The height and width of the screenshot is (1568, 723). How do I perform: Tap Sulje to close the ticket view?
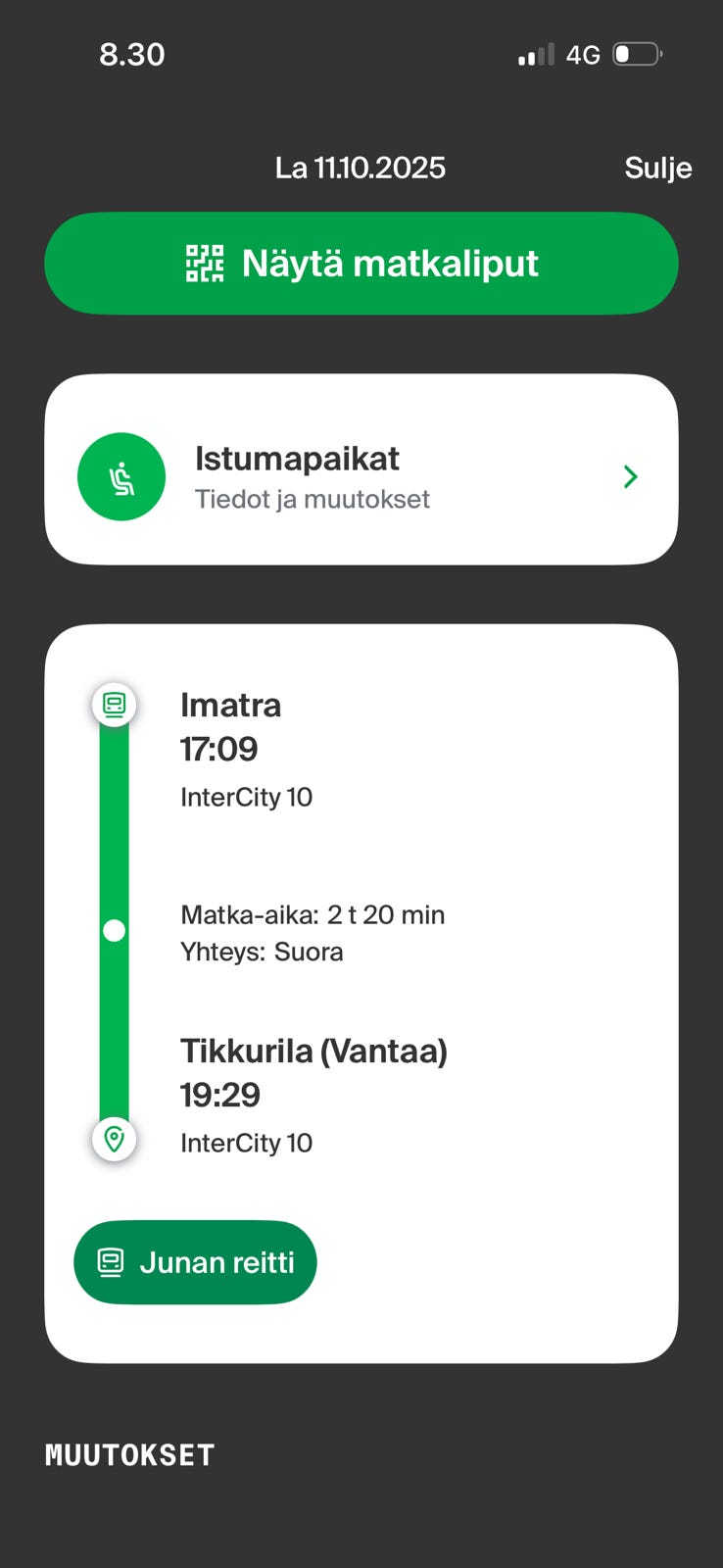658,168
